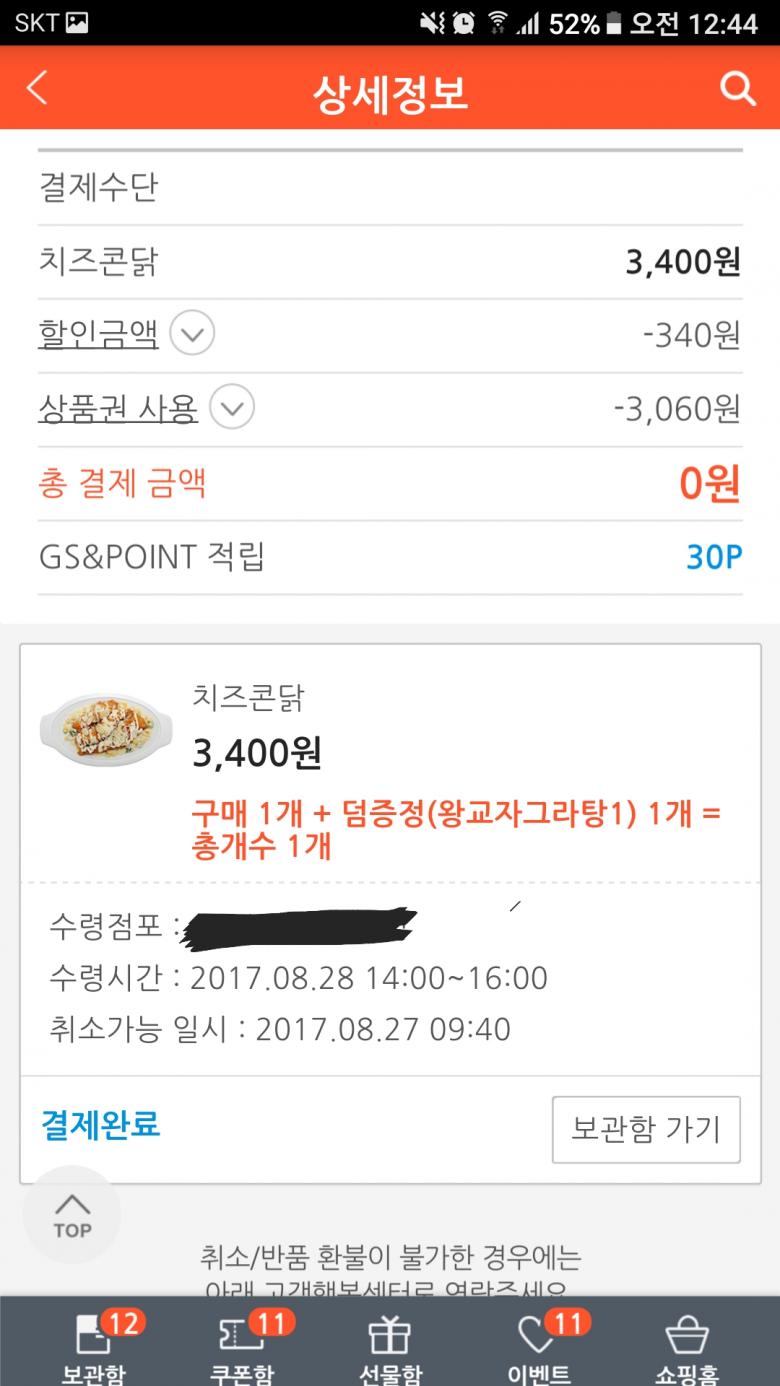Expand the 할인금액 details

(192, 334)
